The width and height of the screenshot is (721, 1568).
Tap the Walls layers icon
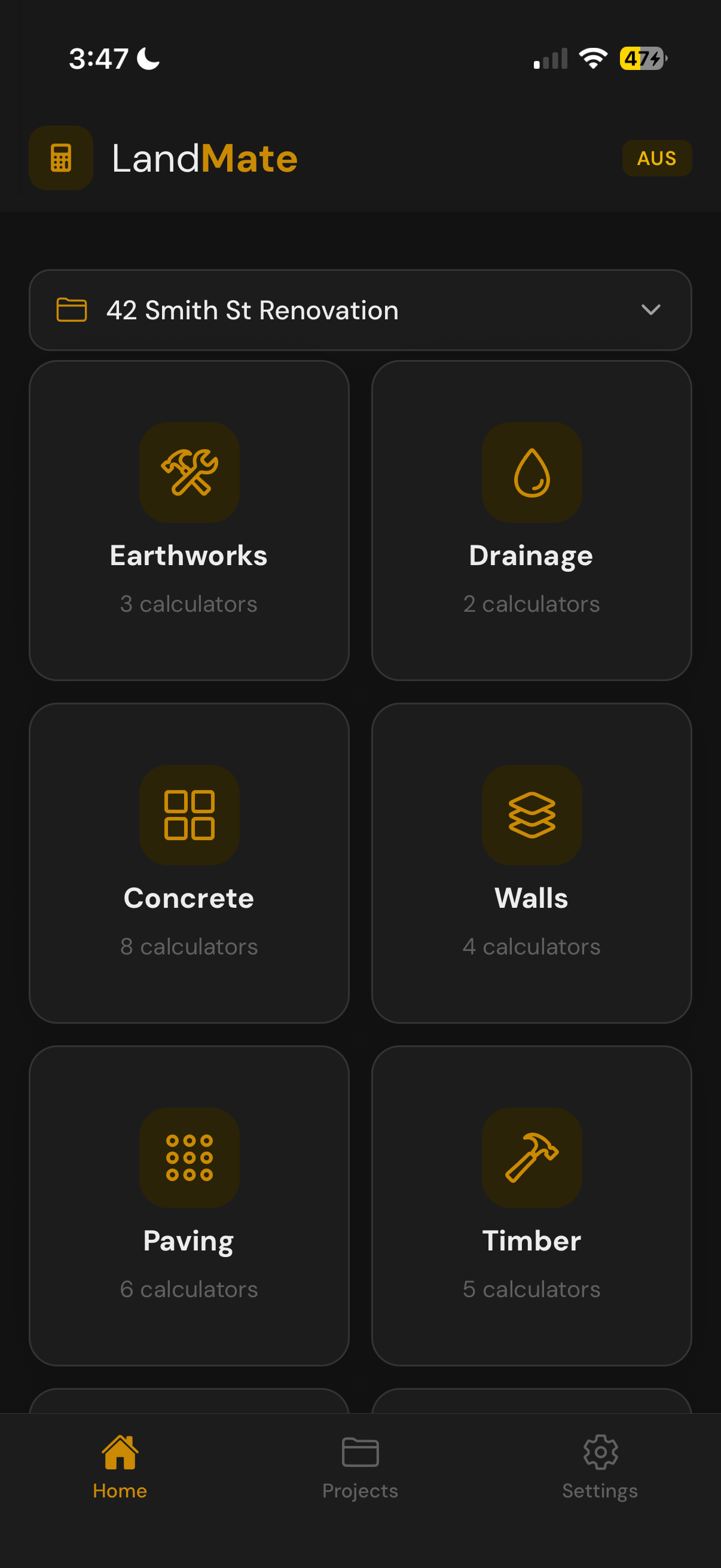tap(531, 814)
